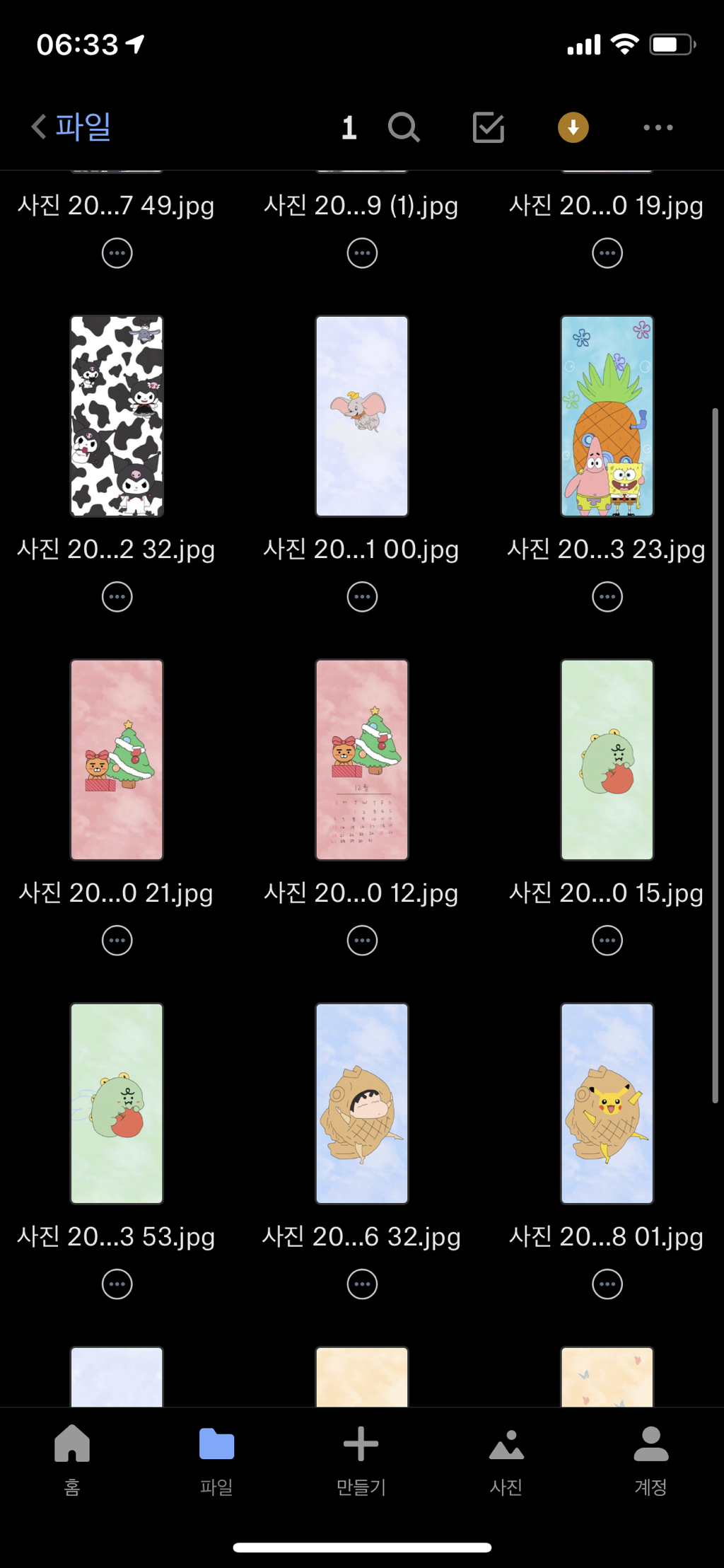Show more options for 0 15.jpg

pyautogui.click(x=607, y=941)
